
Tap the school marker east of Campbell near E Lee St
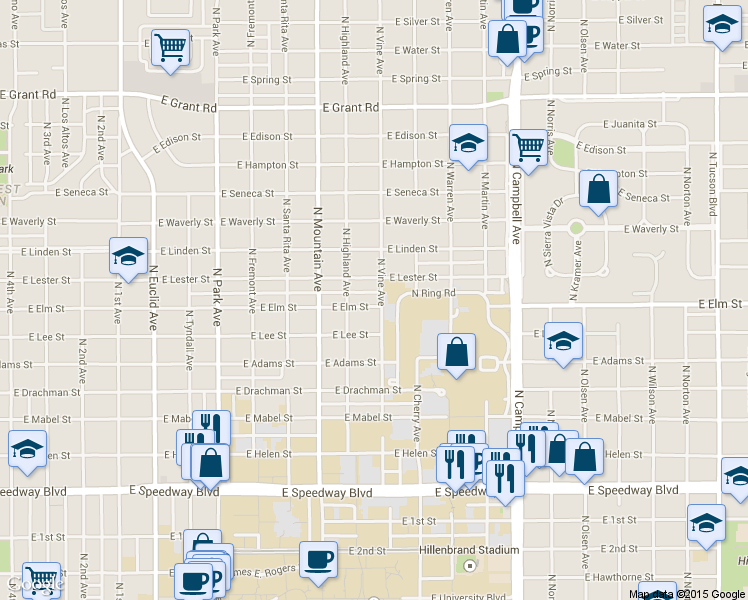[x=563, y=340]
